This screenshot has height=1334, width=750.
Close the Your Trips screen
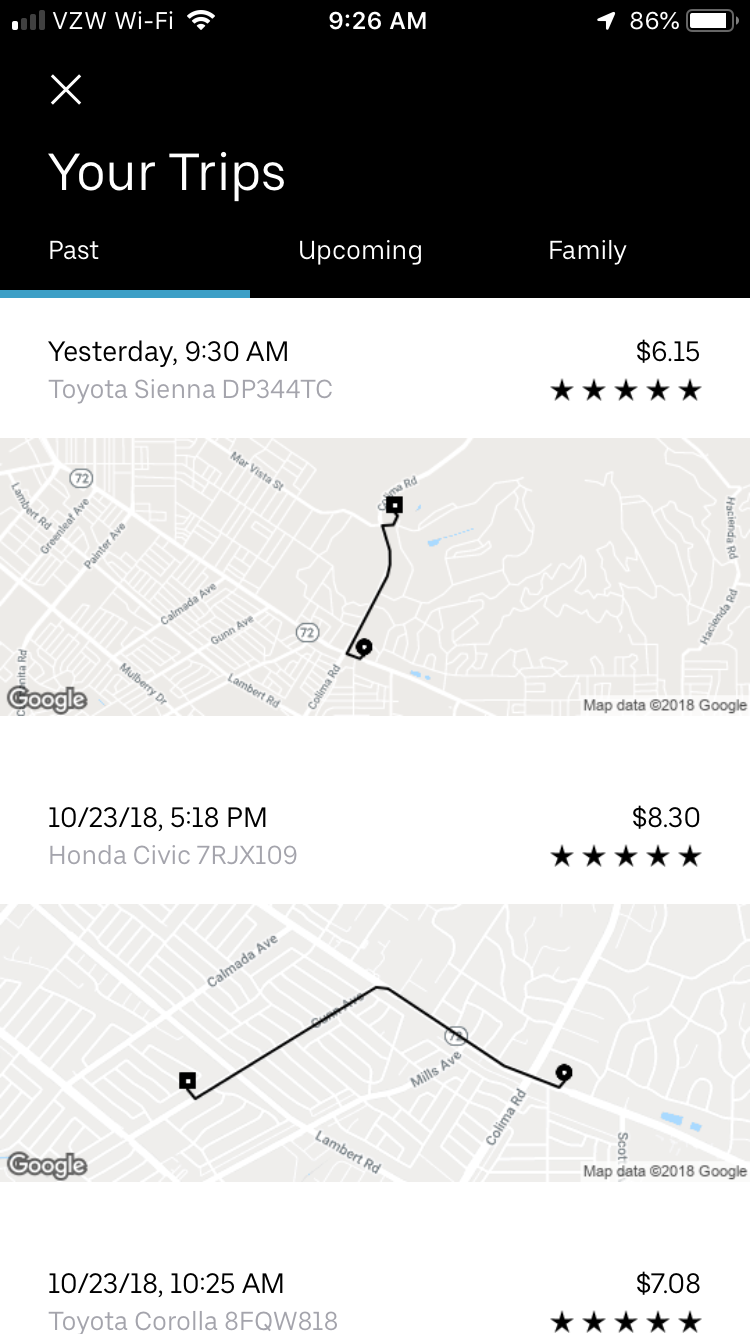click(x=66, y=89)
